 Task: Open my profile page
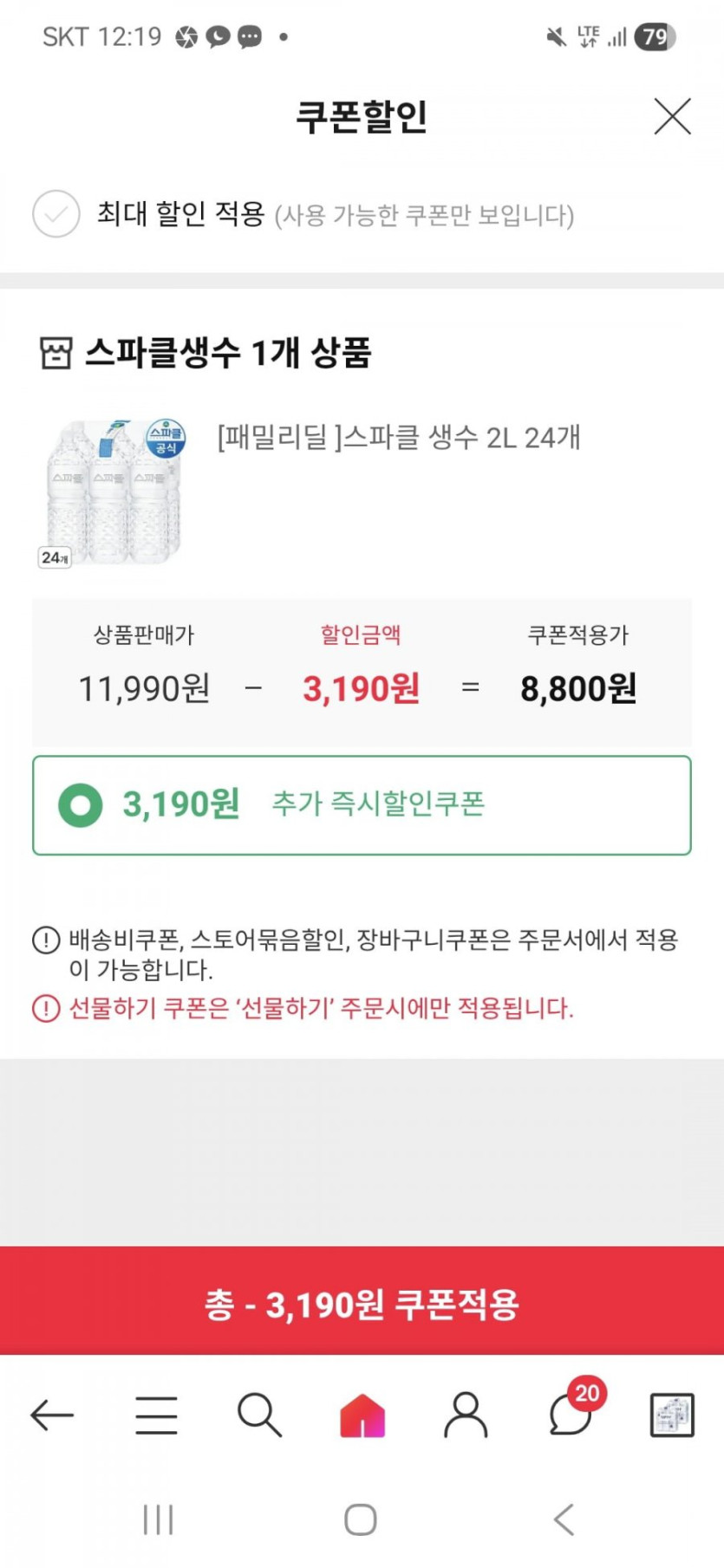coord(466,1415)
